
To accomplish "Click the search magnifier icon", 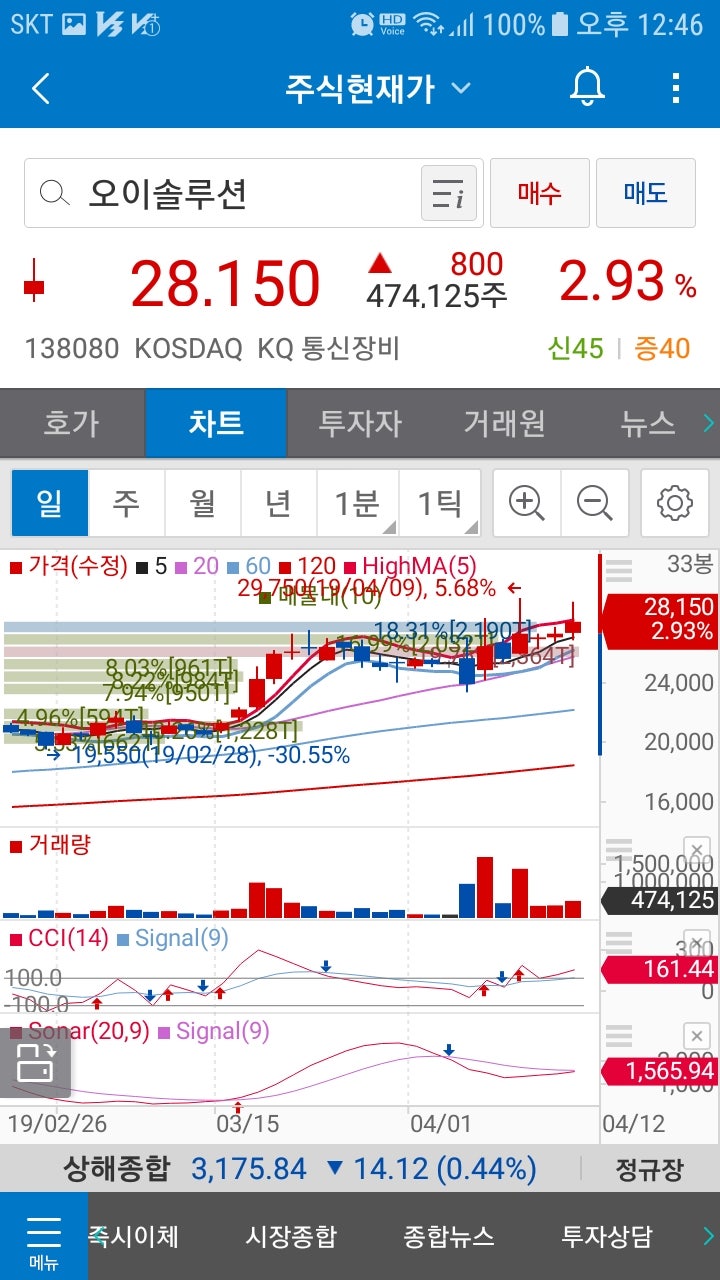I will 55,191.
